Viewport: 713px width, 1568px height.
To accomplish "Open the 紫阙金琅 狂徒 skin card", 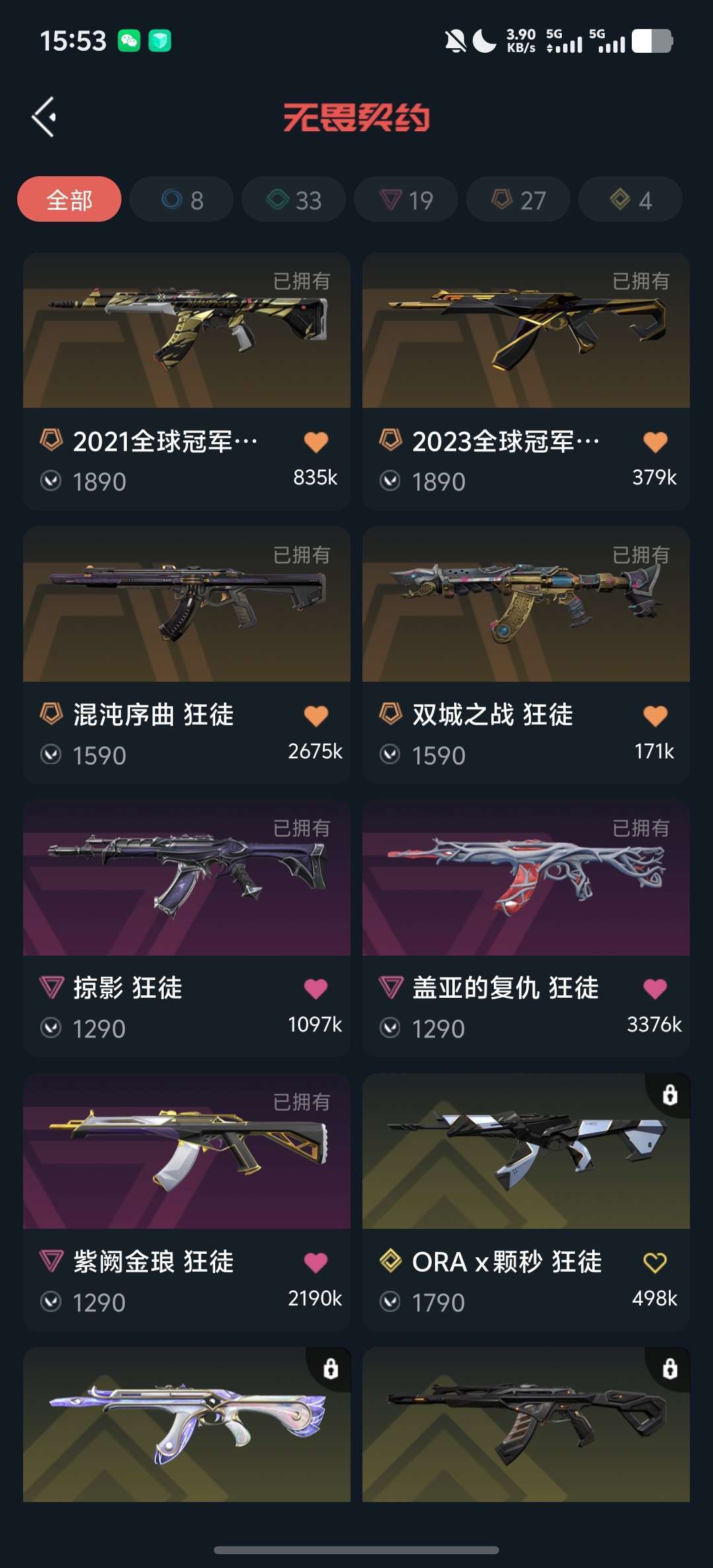I will 187,1202.
